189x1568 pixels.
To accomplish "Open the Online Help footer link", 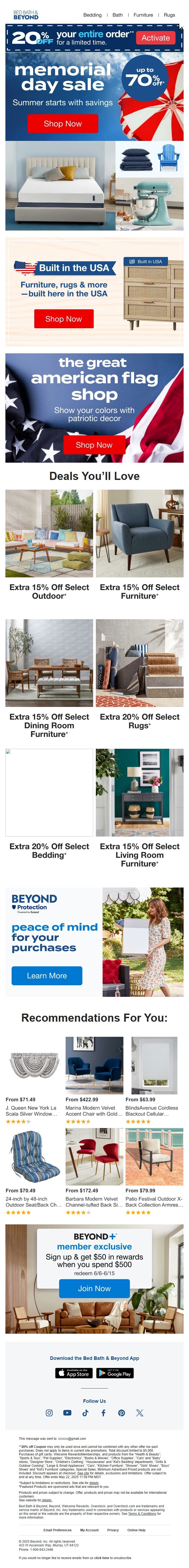I will (136, 1529).
